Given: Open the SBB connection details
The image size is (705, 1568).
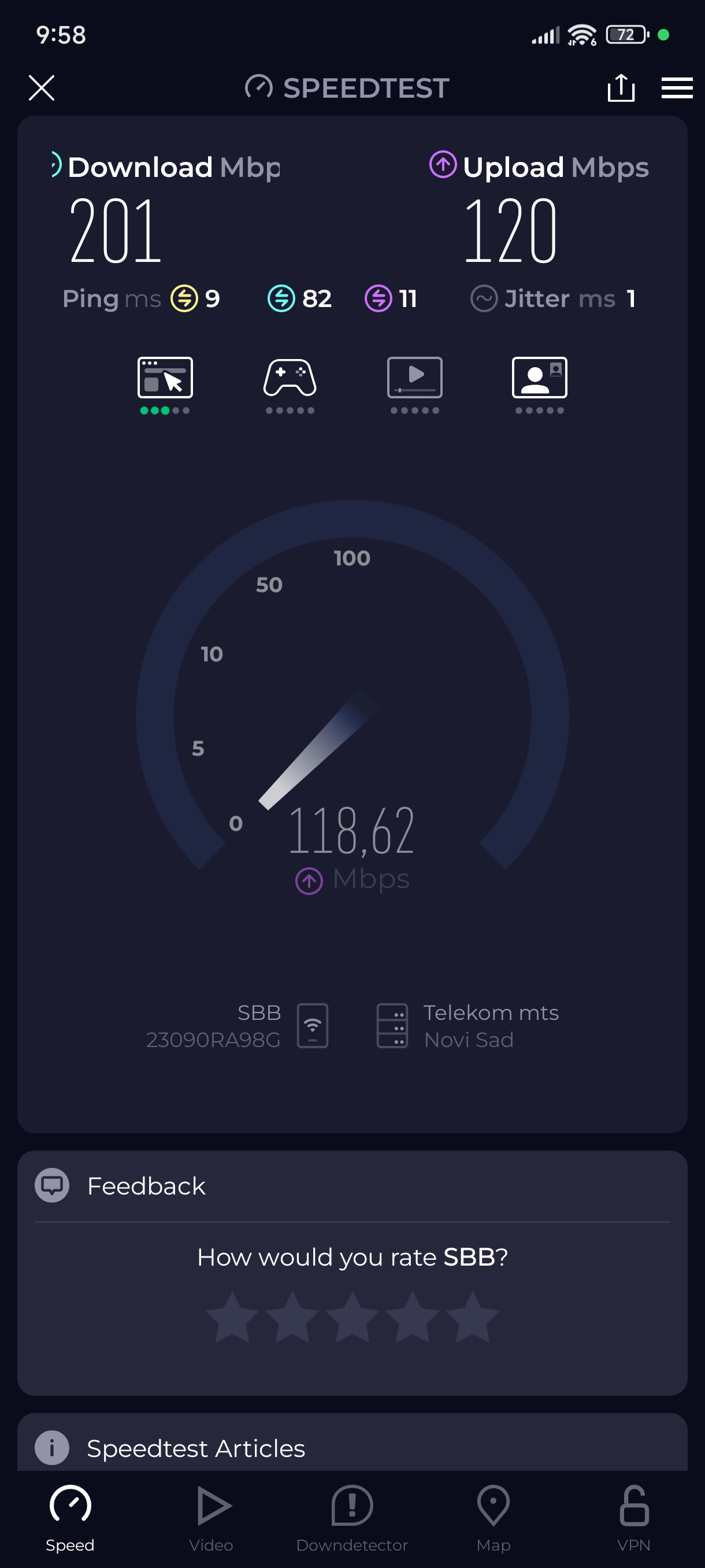Looking at the screenshot, I should click(243, 1026).
